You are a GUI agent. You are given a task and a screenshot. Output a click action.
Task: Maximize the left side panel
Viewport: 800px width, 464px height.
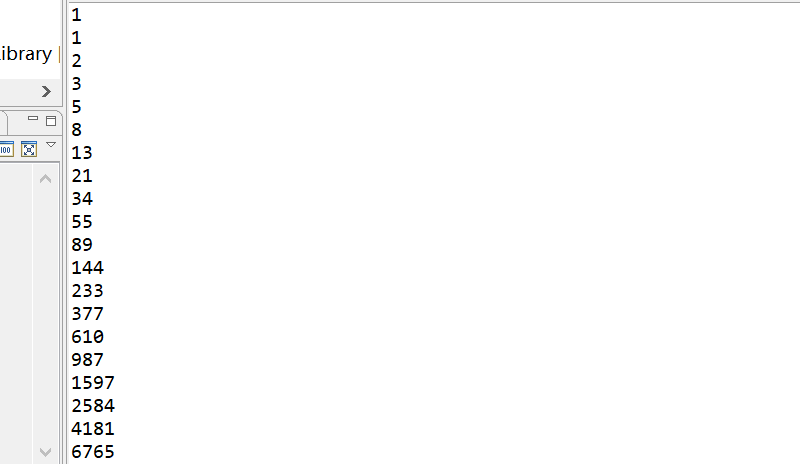pos(51,120)
